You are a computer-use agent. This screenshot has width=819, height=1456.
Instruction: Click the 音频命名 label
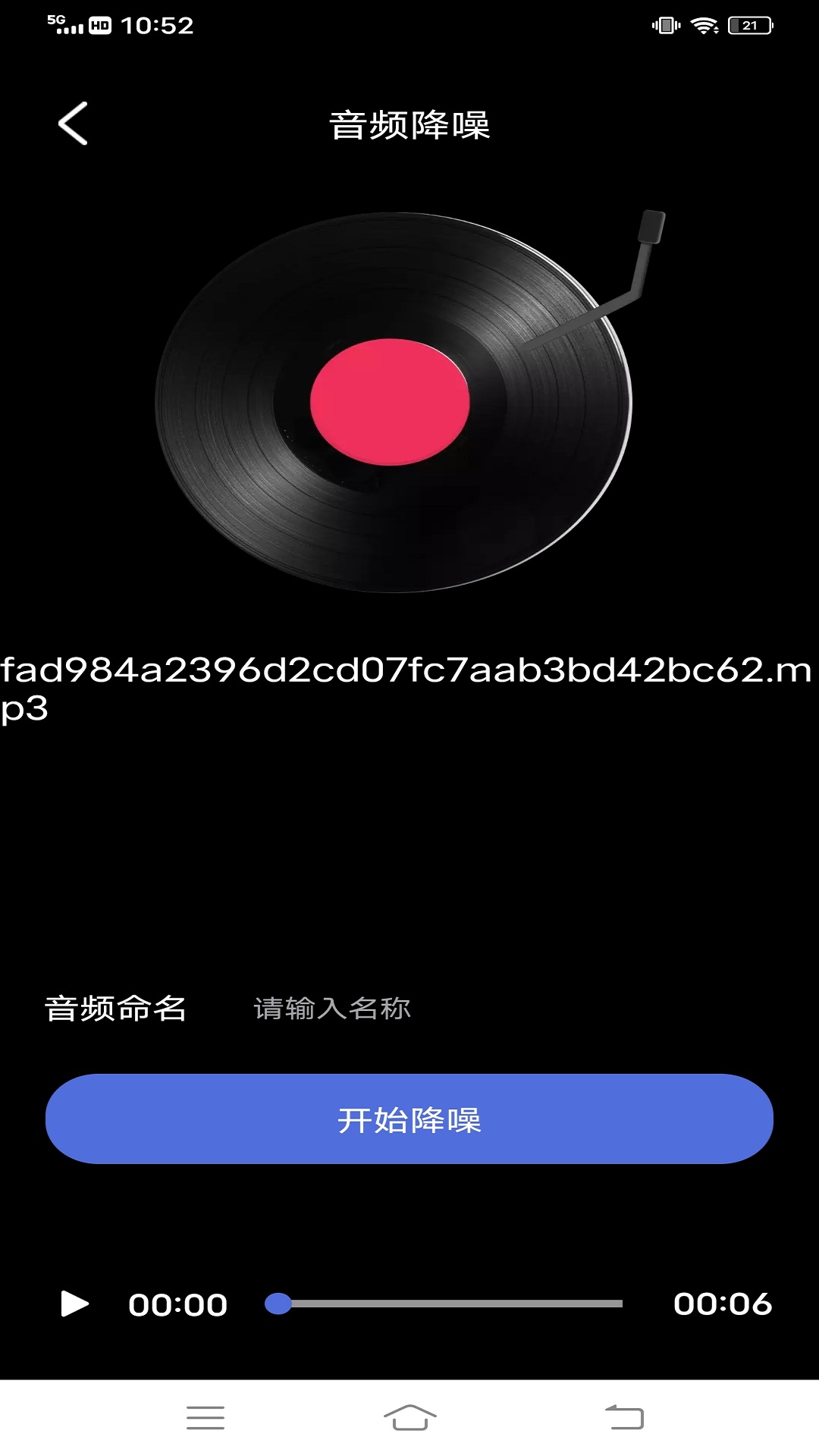[116, 1009]
